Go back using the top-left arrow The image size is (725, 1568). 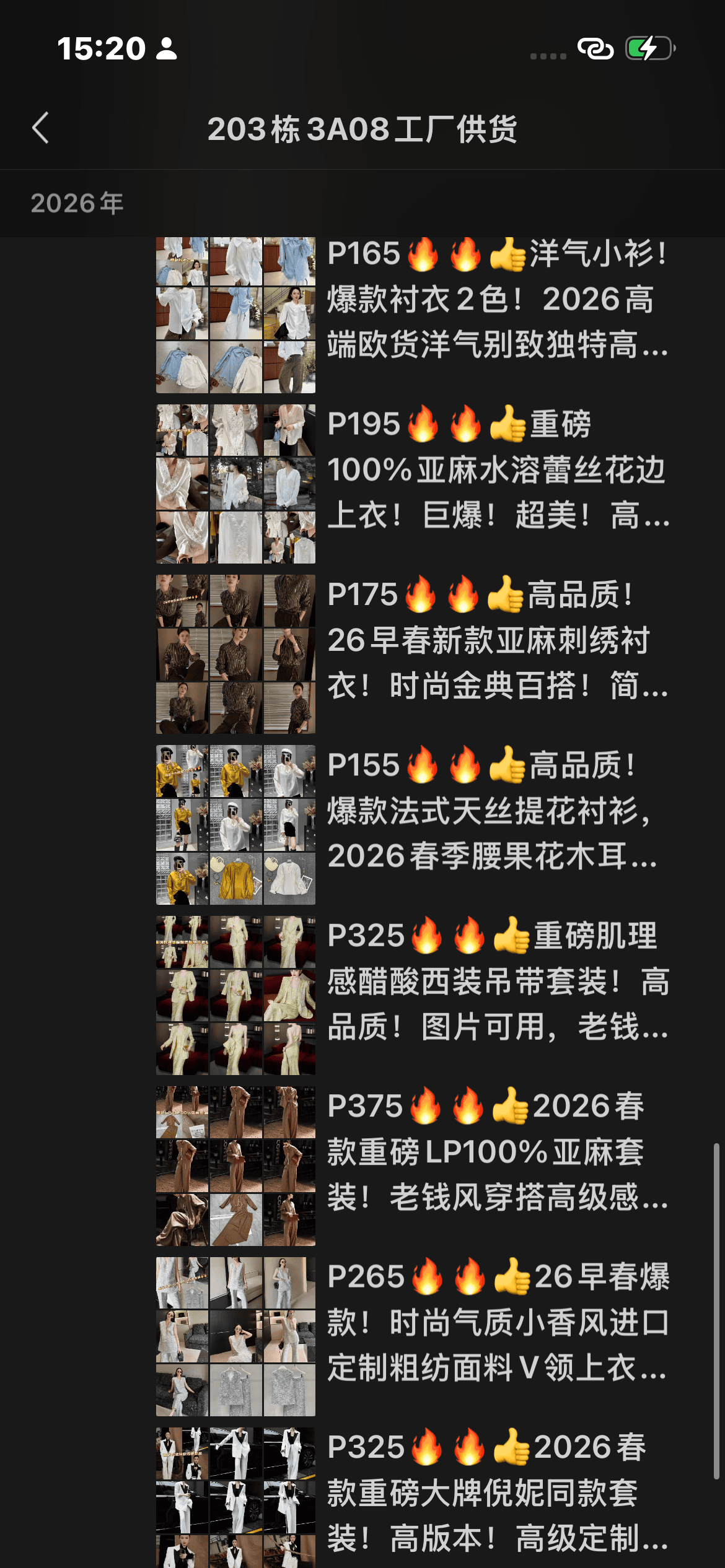[x=41, y=128]
